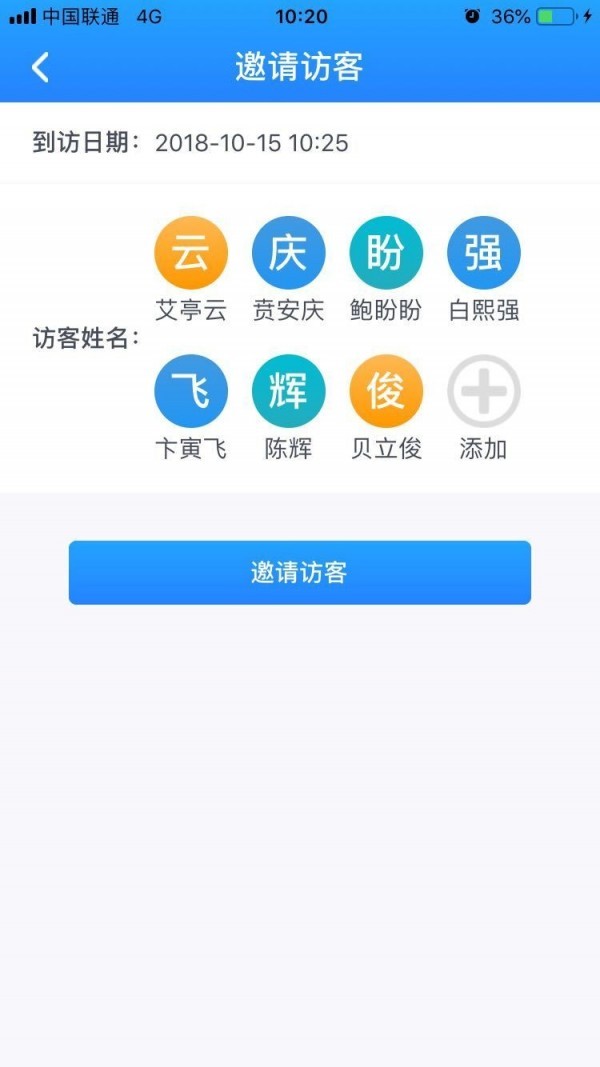Image resolution: width=600 pixels, height=1067 pixels.
Task: Tap visitor 贲安庆's avatar
Action: pyautogui.click(x=288, y=254)
